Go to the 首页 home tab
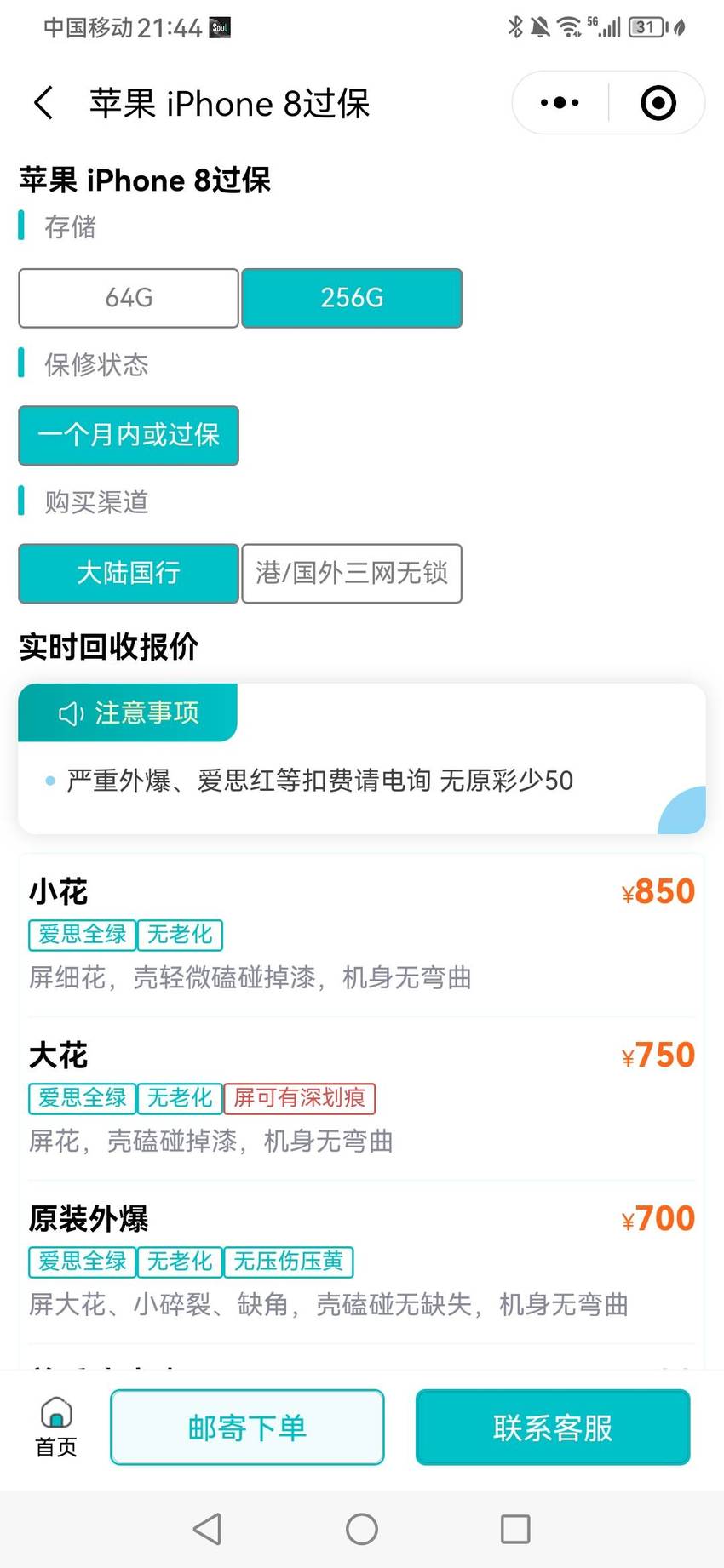This screenshot has width=724, height=1568. [56, 1428]
